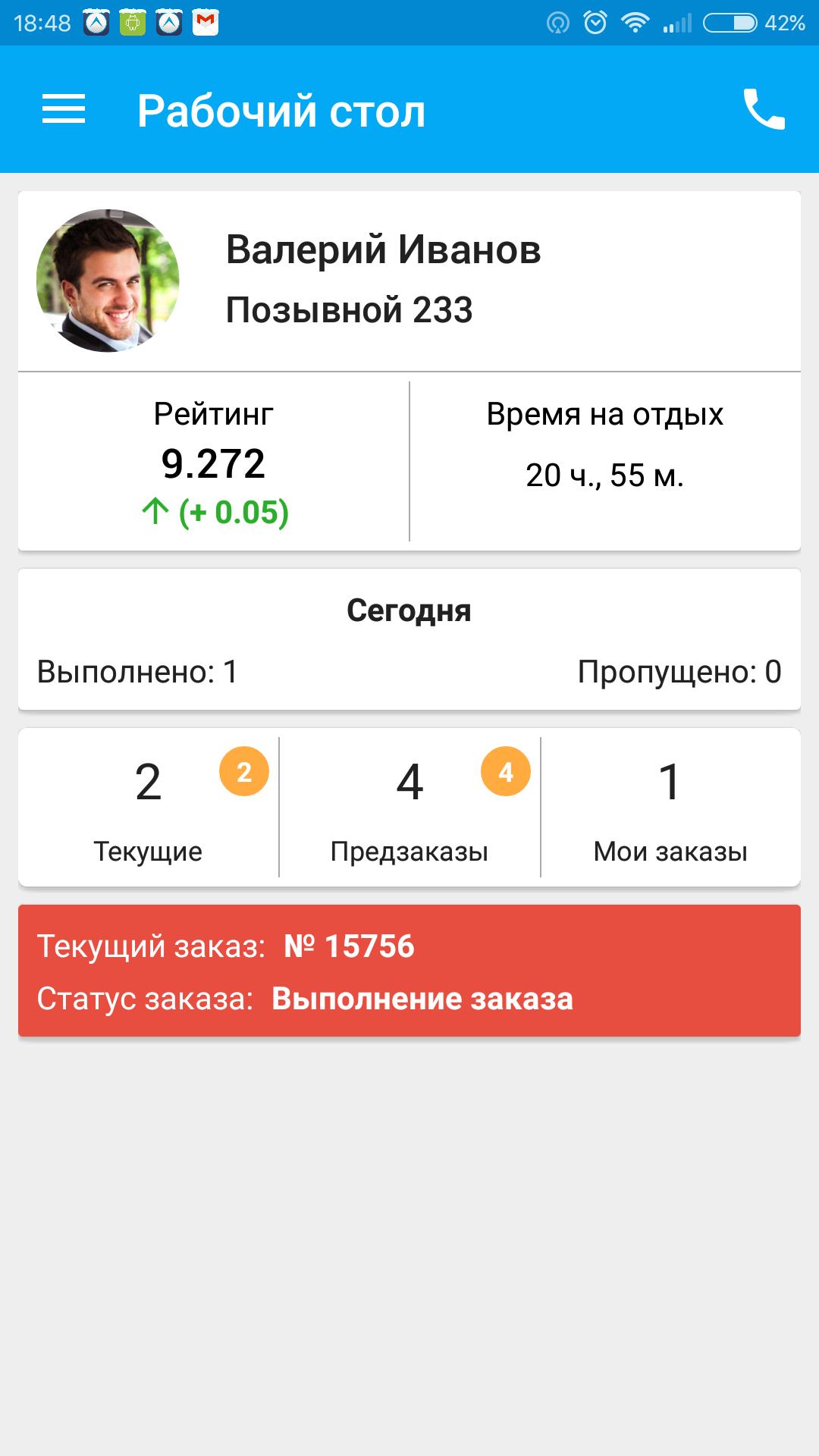Viewport: 819px width, 1456px height.
Task: Tap Выполнено count for today
Action: (135, 672)
